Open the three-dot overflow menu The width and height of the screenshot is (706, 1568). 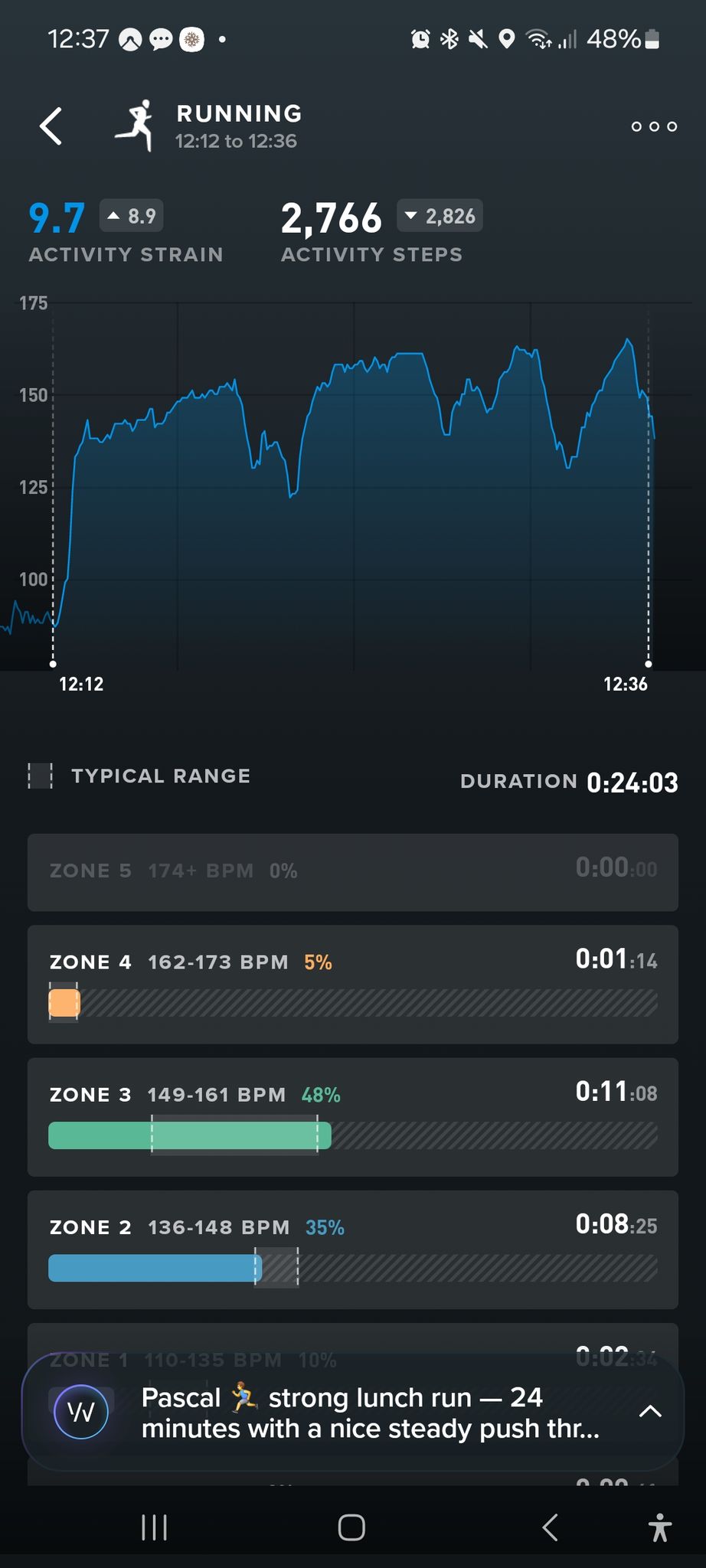coord(654,126)
